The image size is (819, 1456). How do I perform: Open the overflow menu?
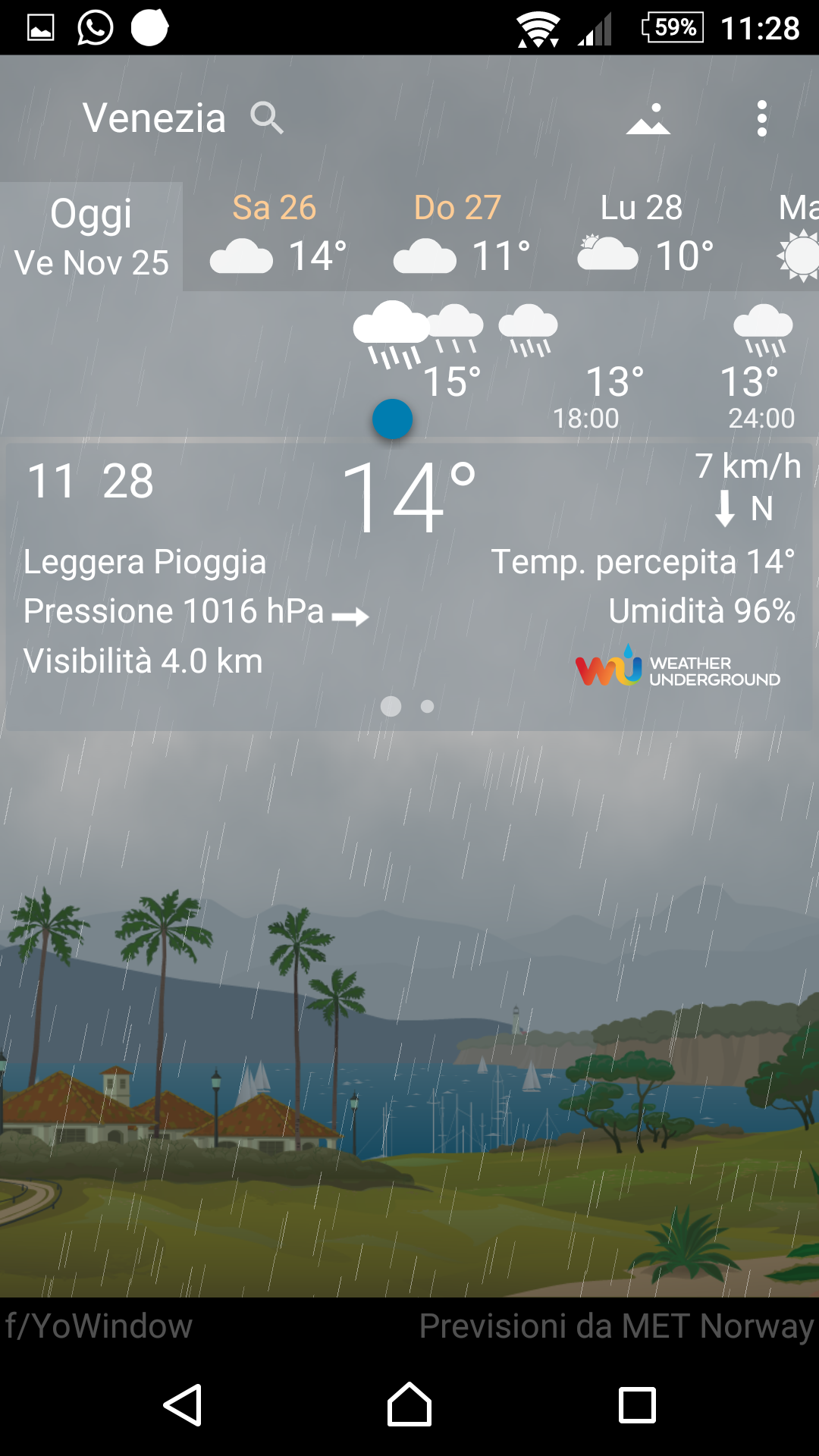coord(761,119)
